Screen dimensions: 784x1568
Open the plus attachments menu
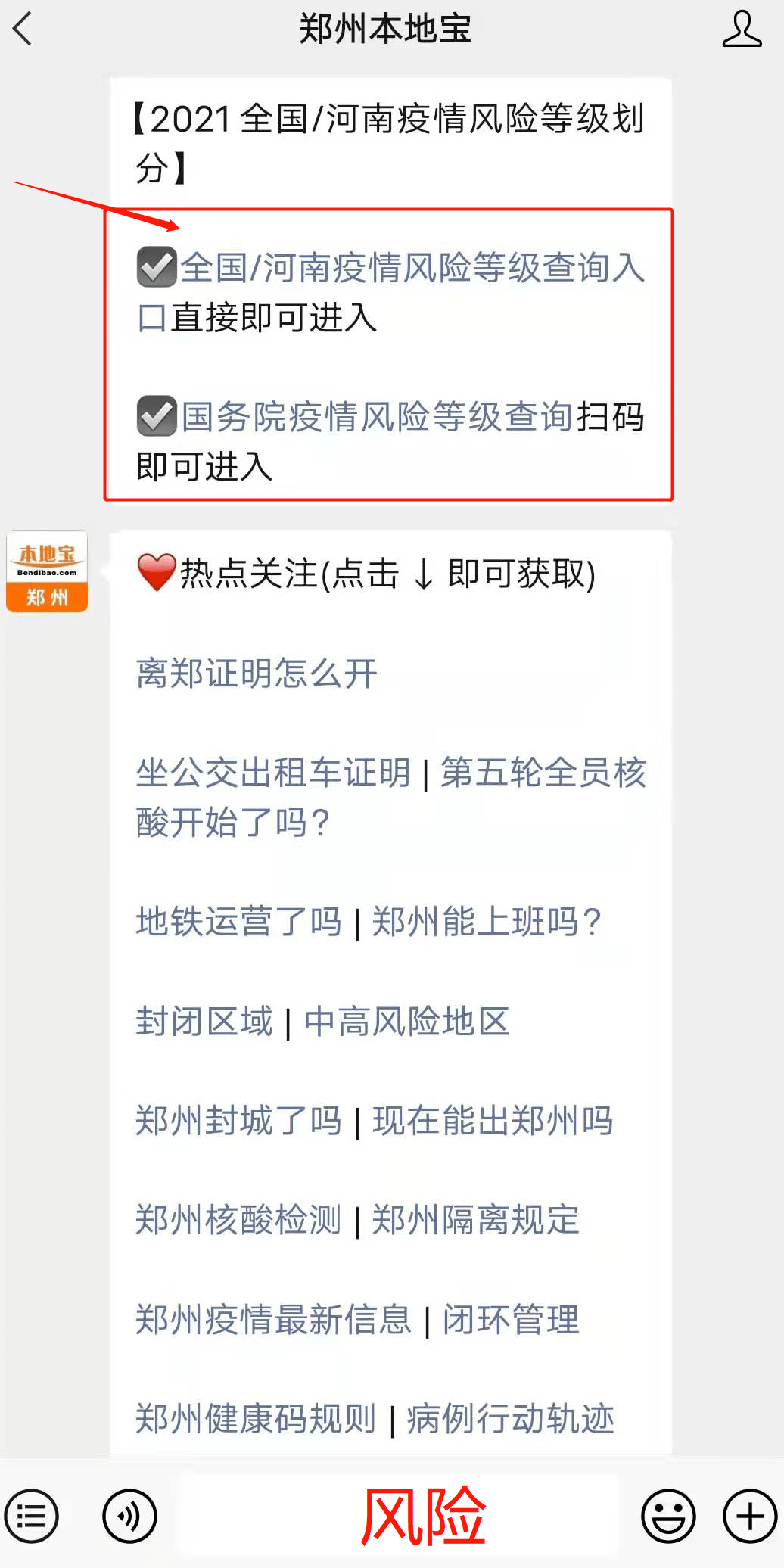(750, 1516)
